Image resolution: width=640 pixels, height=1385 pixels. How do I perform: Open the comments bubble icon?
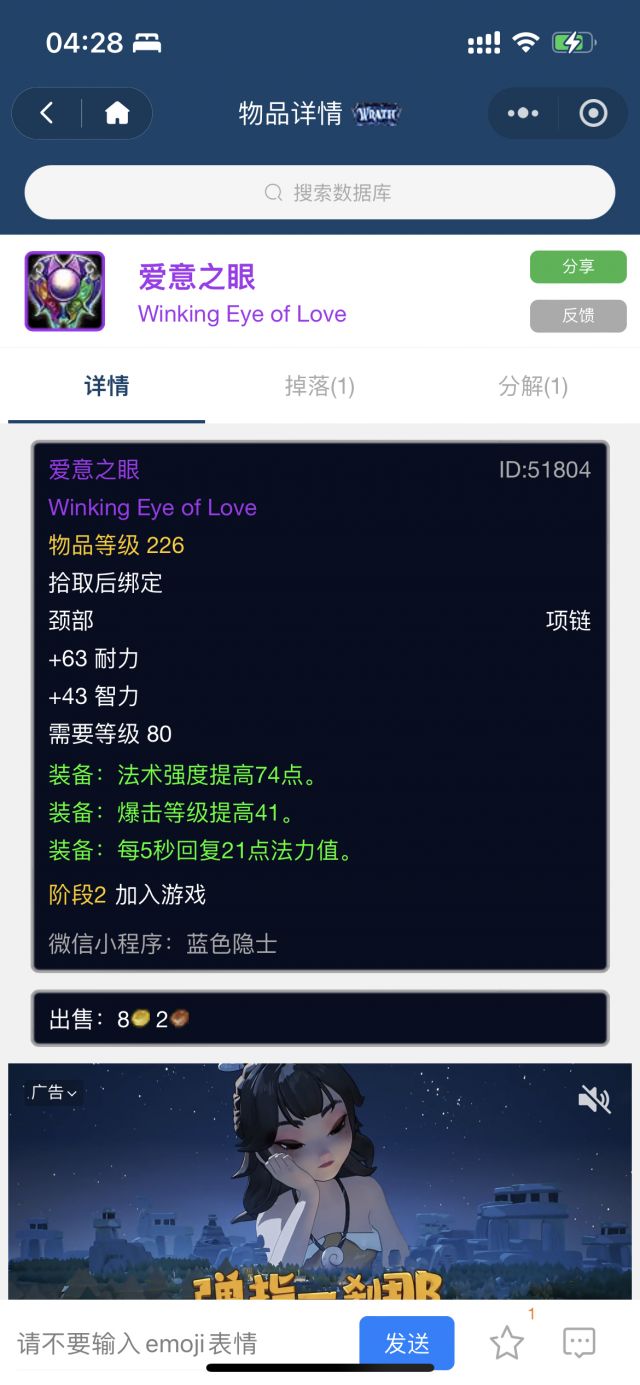point(579,1343)
